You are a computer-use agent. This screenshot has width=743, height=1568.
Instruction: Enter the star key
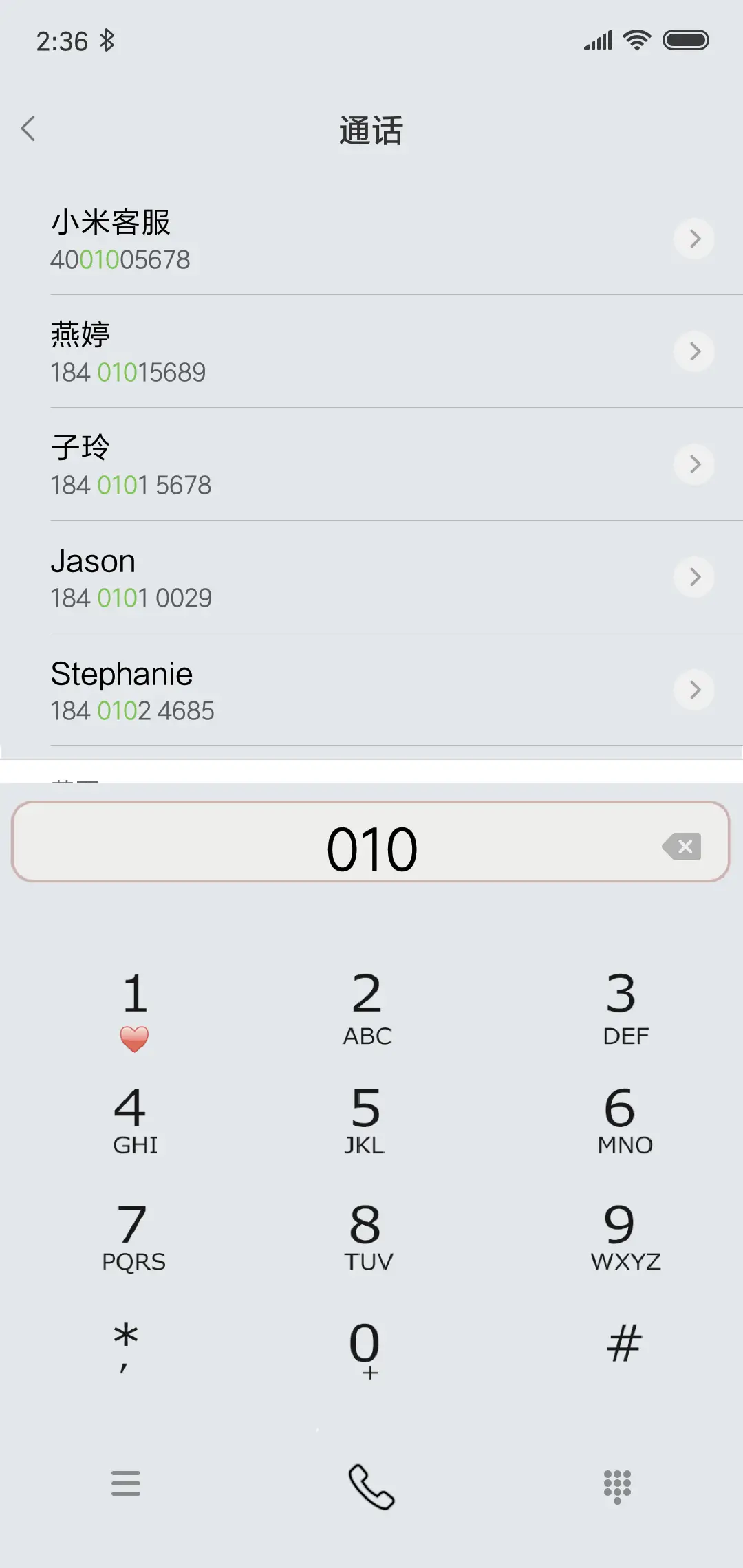(126, 1345)
